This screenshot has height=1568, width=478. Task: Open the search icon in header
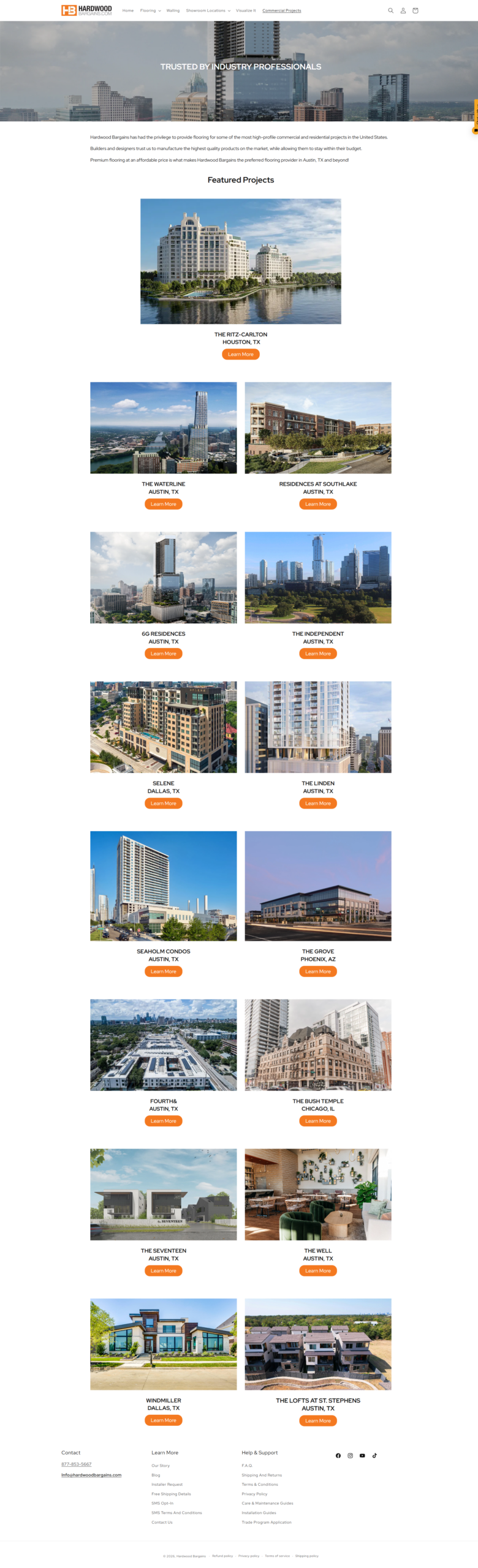[390, 10]
